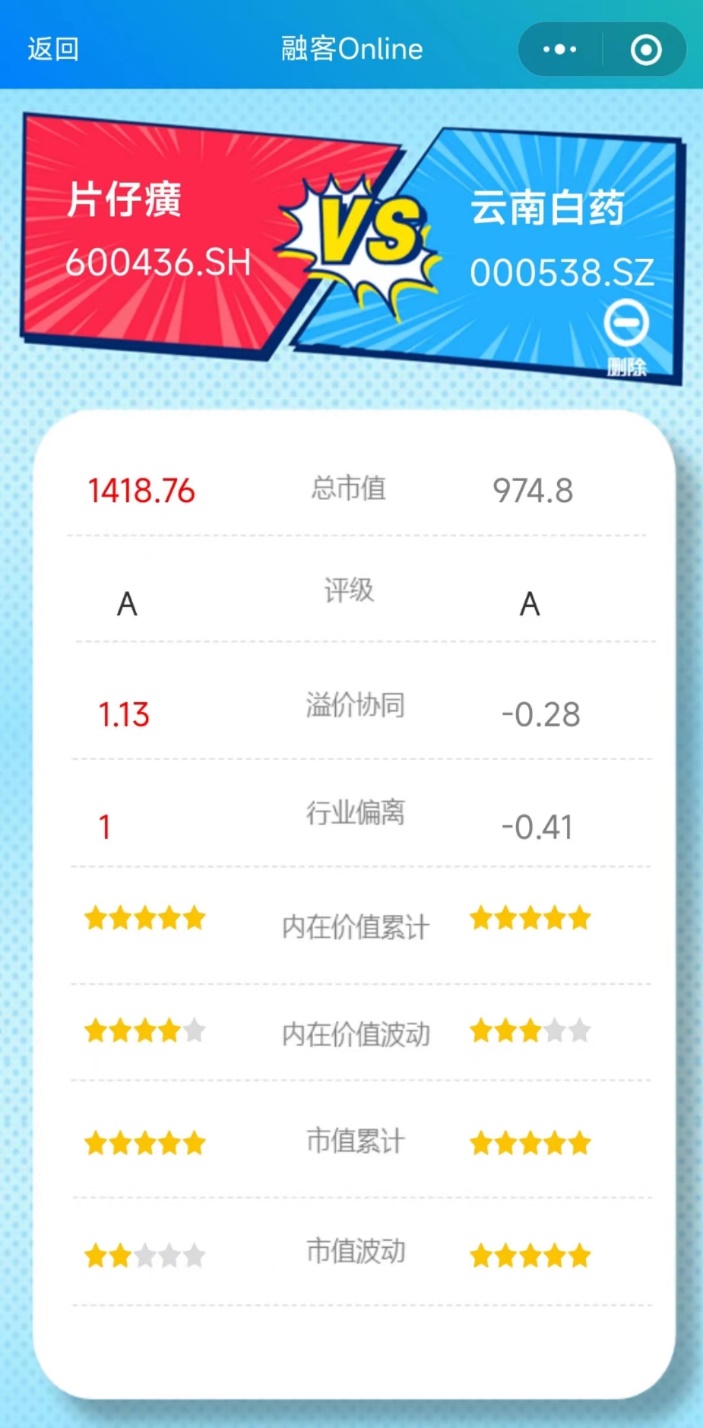This screenshot has height=1428, width=703.
Task: Delete 云南白药 from the comparison
Action: (x=627, y=336)
